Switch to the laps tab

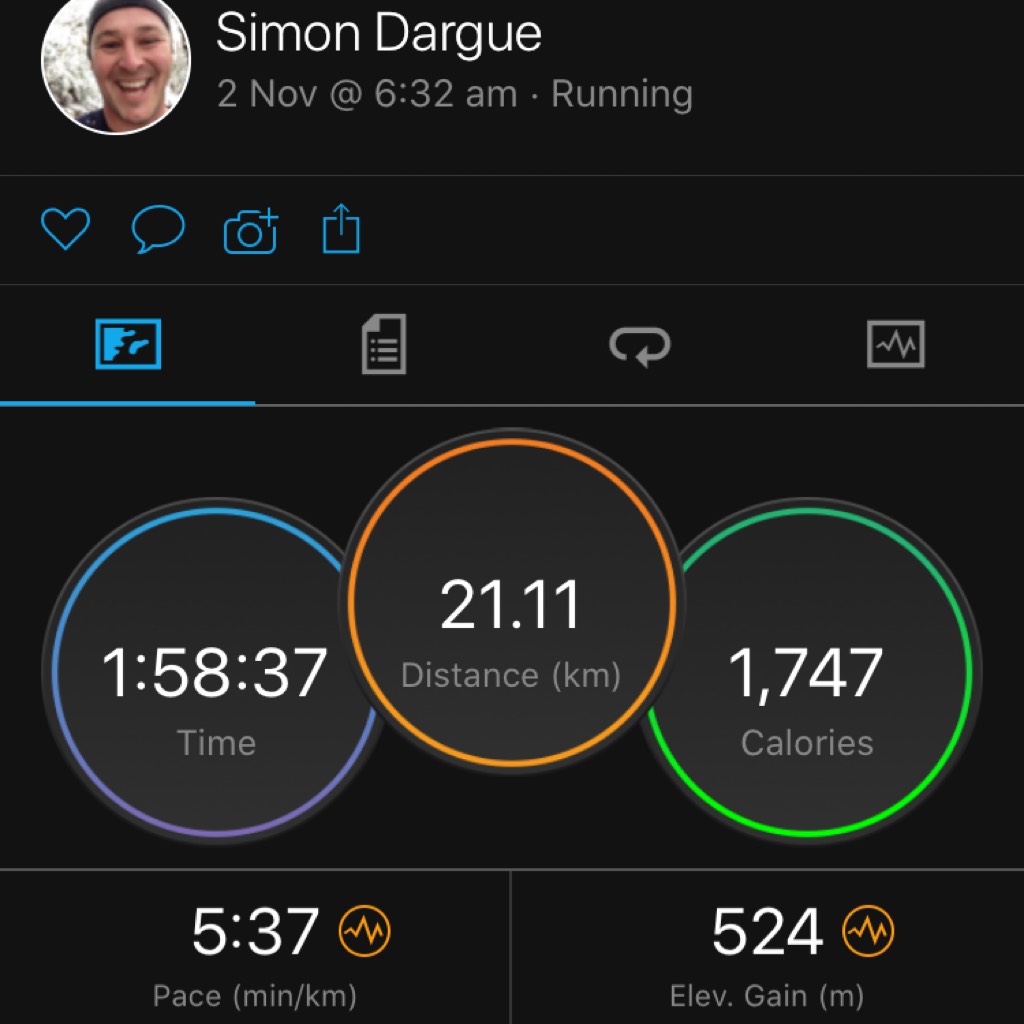[640, 346]
